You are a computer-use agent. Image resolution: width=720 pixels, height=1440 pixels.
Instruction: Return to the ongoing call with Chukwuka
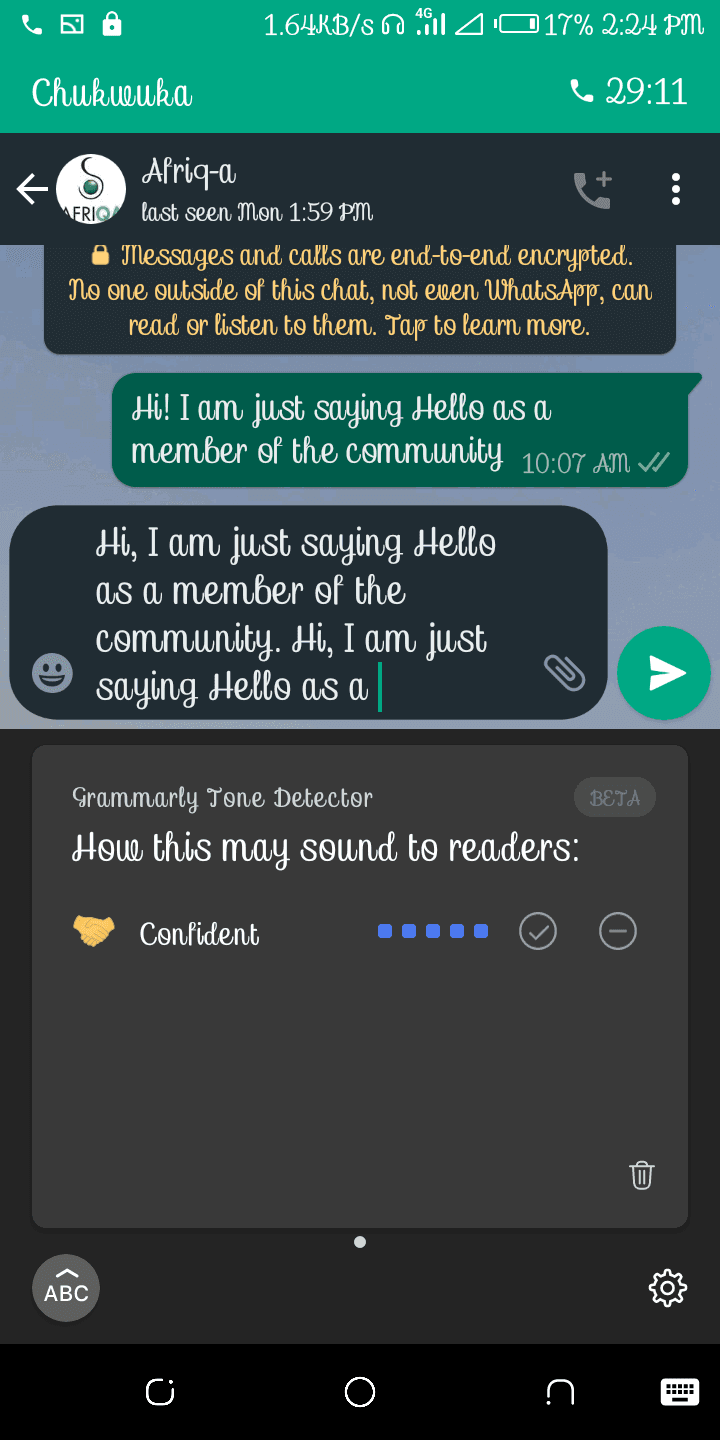360,92
